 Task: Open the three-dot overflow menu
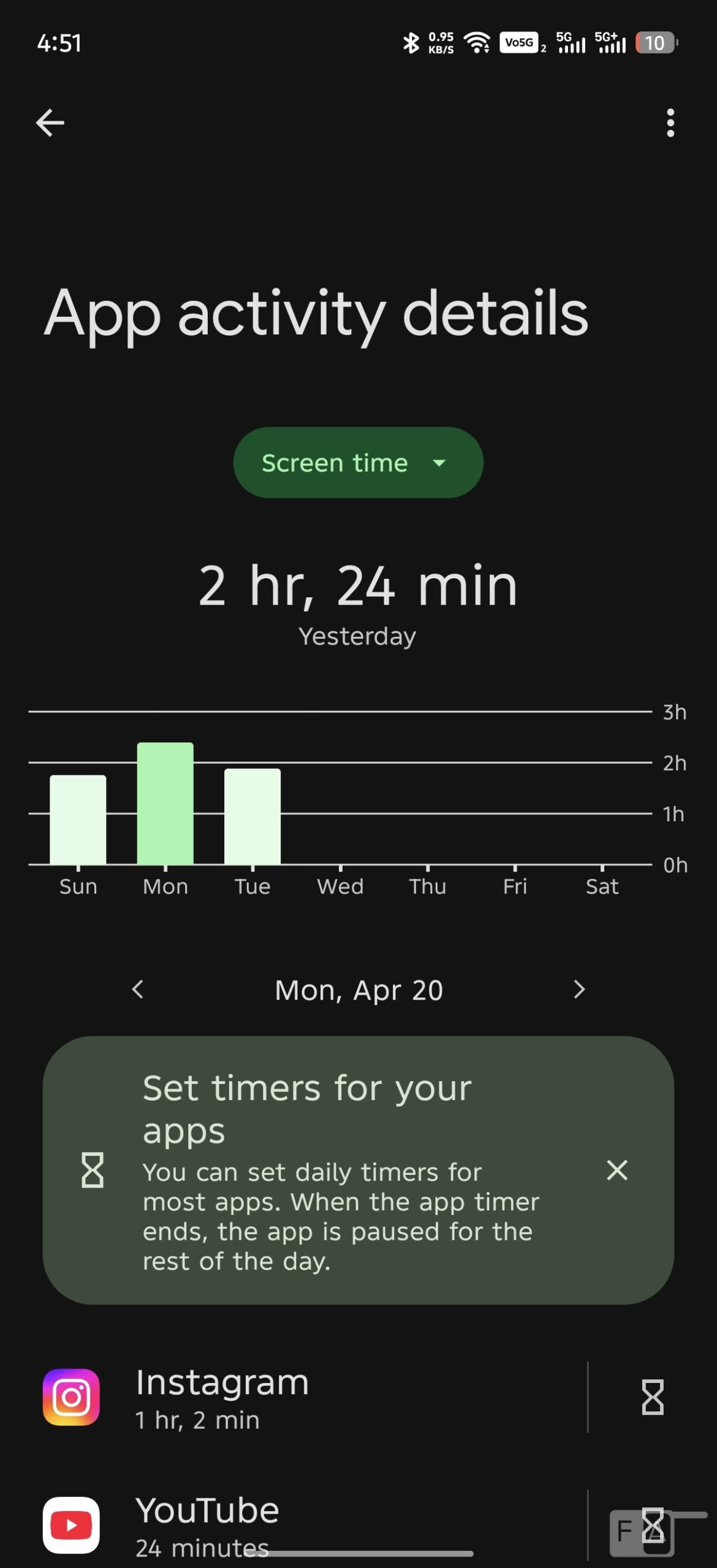tap(670, 123)
